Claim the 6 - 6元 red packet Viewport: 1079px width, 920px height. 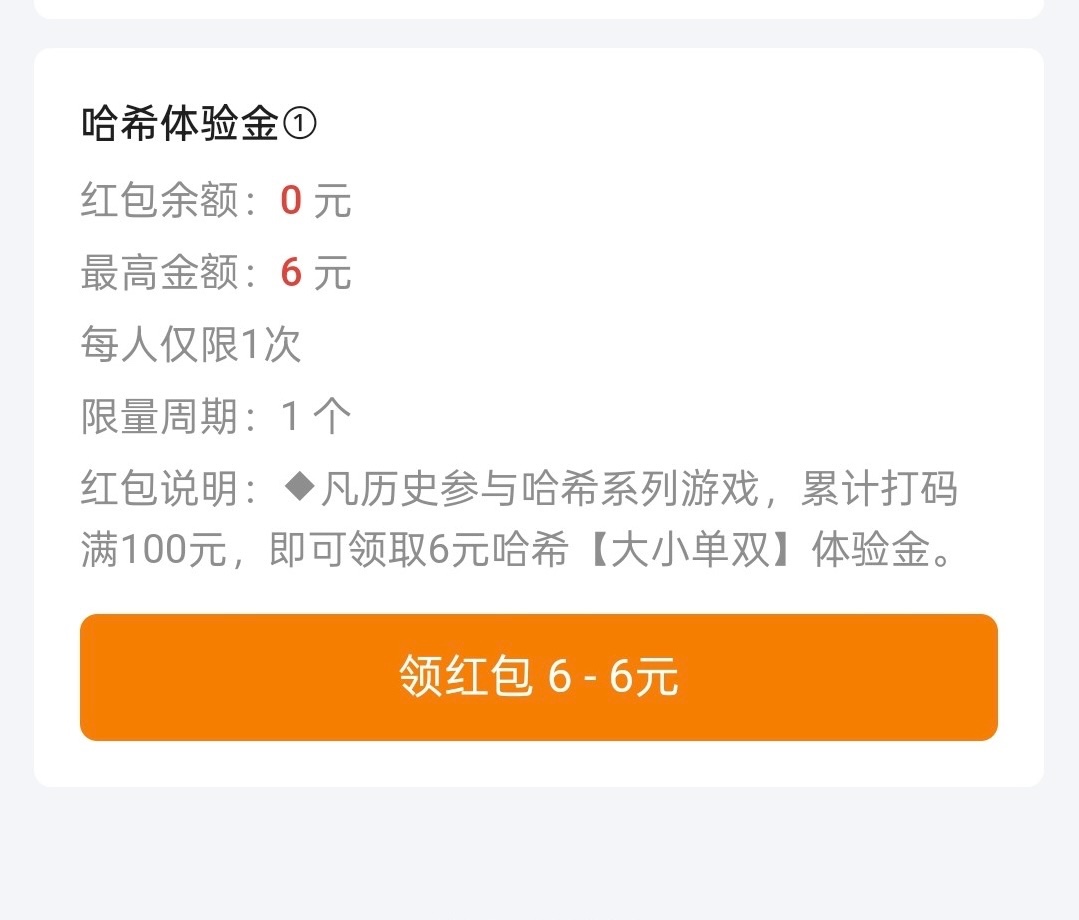coord(539,677)
